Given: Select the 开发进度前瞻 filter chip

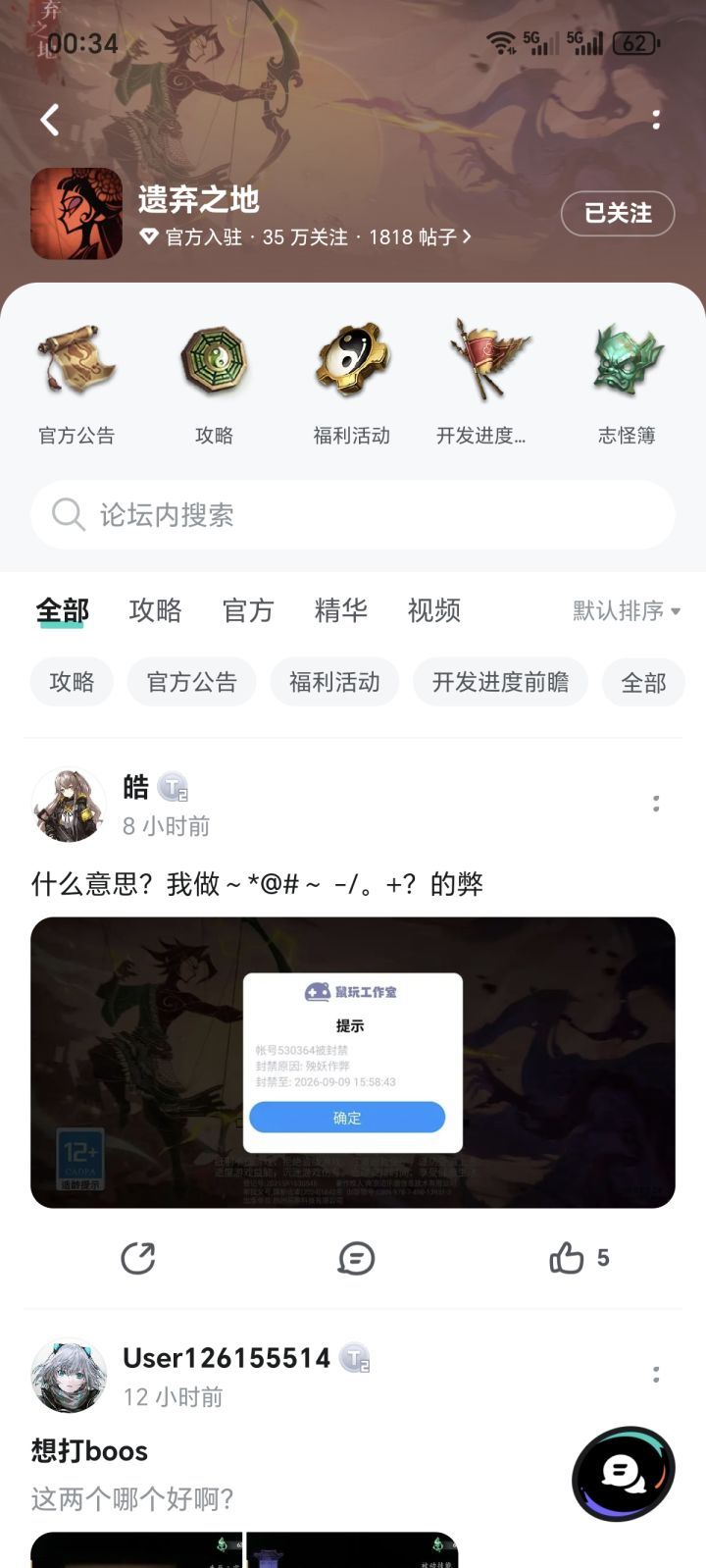Looking at the screenshot, I should click(x=500, y=682).
